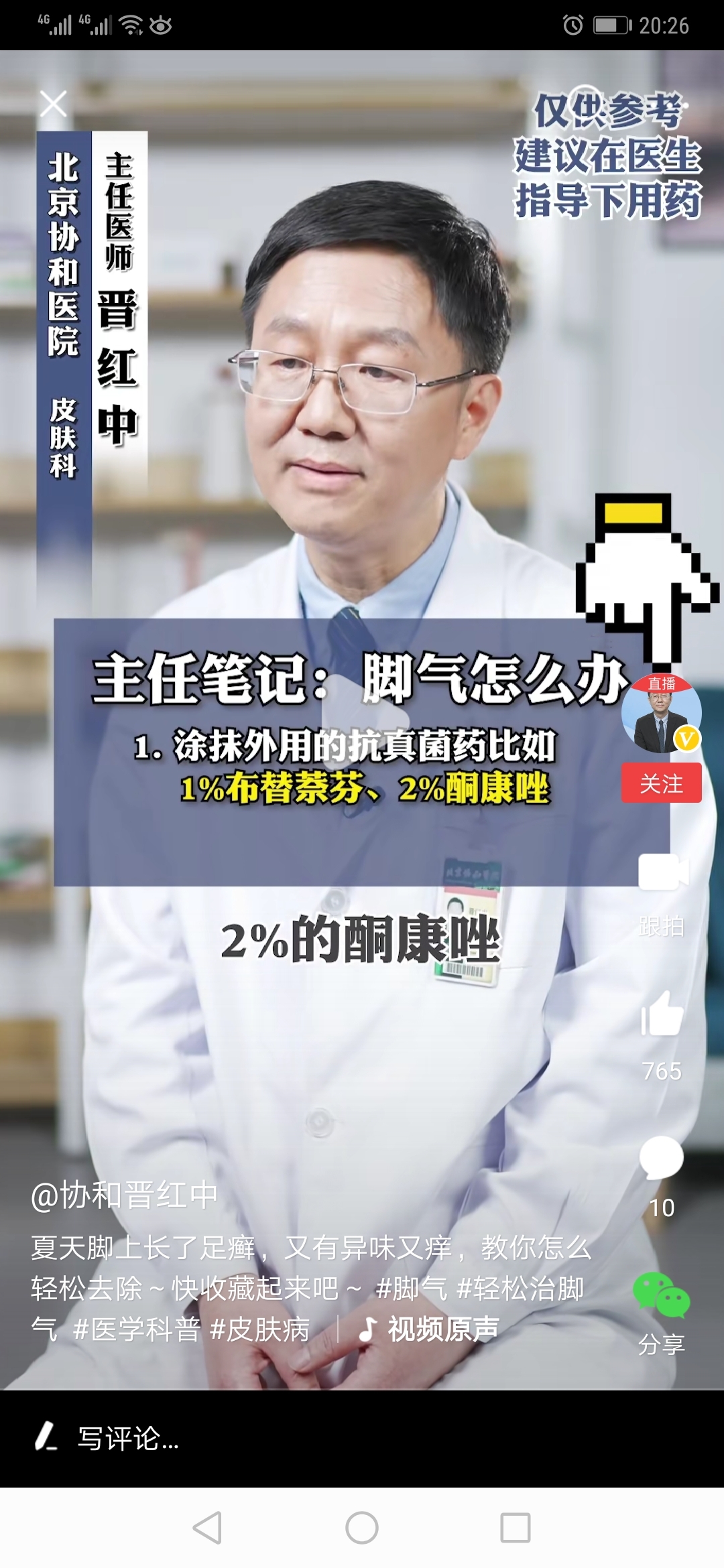Share via the WeChat 分享 icon
The height and width of the screenshot is (1568, 724).
click(x=661, y=1296)
